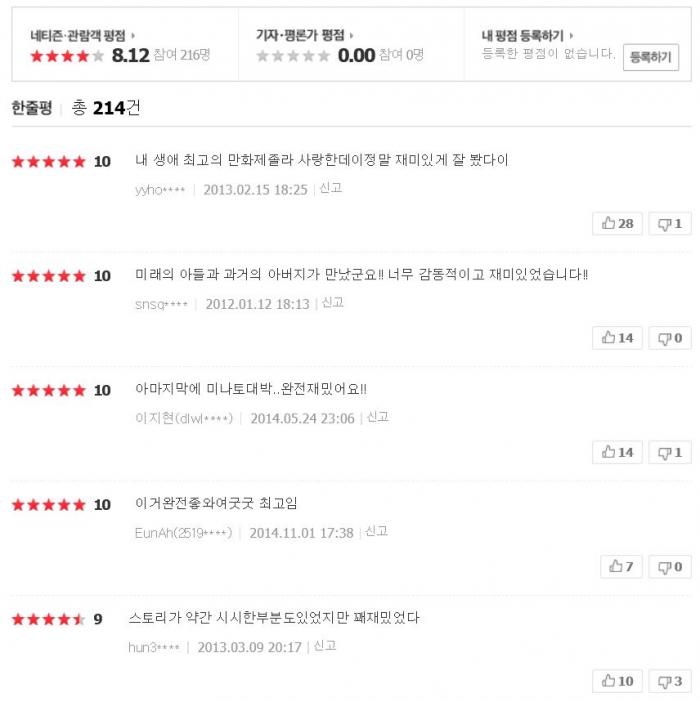Report the review by yyho****

coord(331,188)
